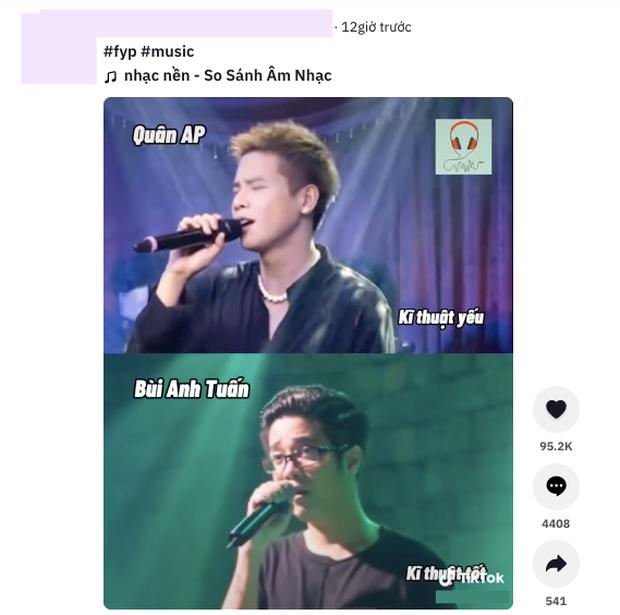This screenshot has width=620, height=615.
Task: Open the comments on this video
Action: [x=556, y=487]
